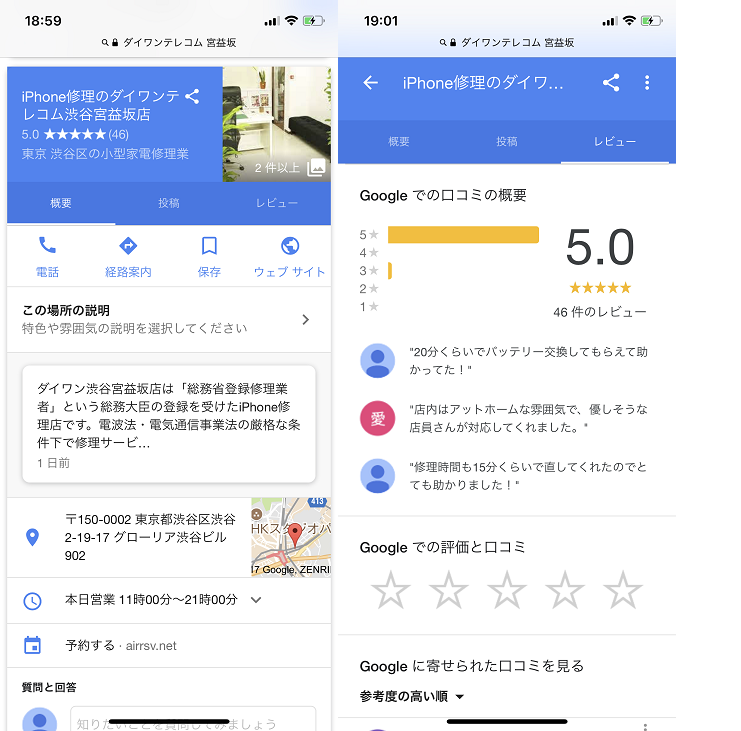Open the 店内はアットホームな雰囲気 review snippet
This screenshot has width=741, height=731.
(x=528, y=418)
